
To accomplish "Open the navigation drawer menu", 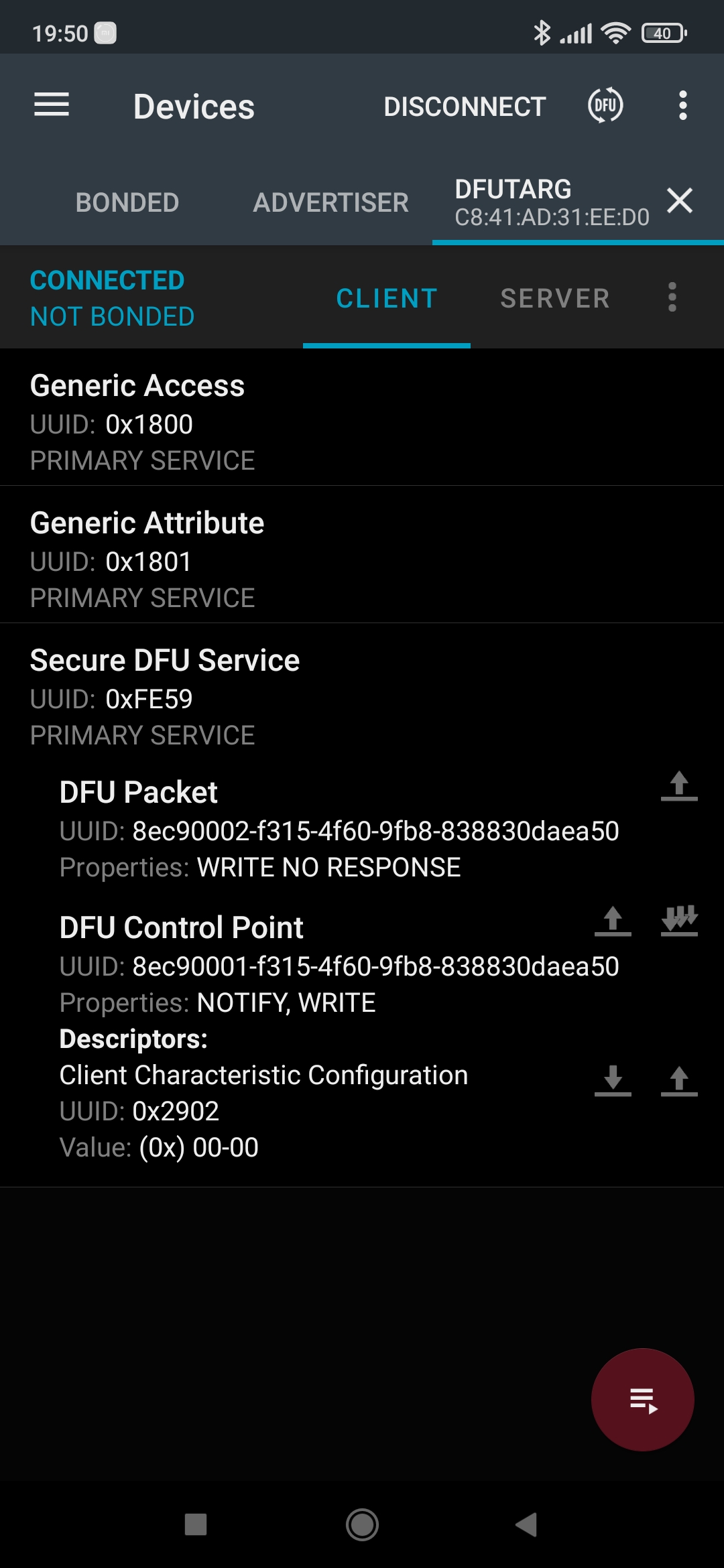I will click(51, 105).
